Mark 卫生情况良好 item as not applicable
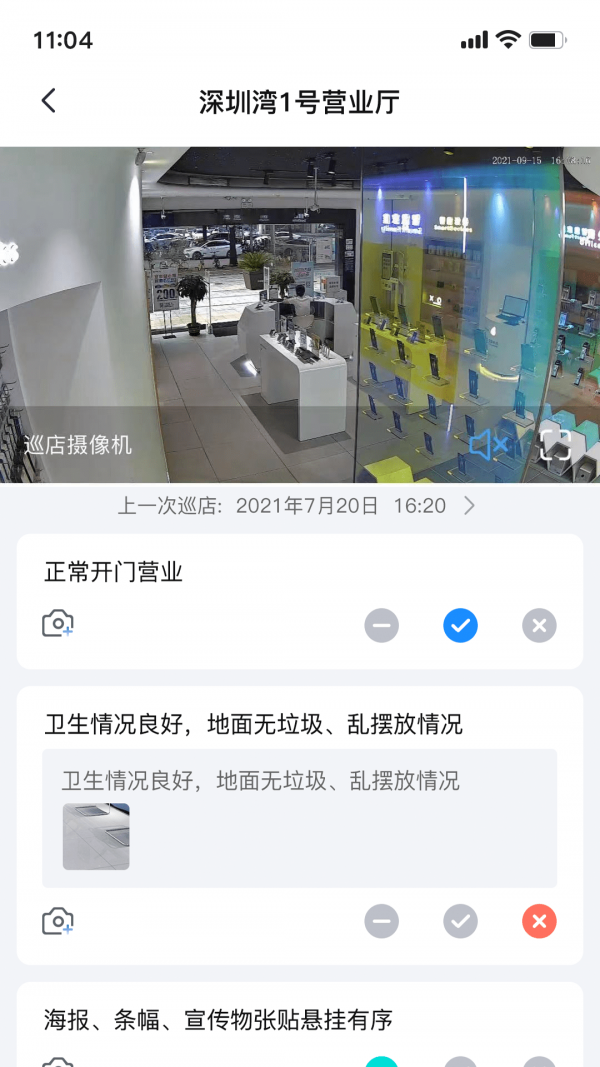 [x=382, y=922]
